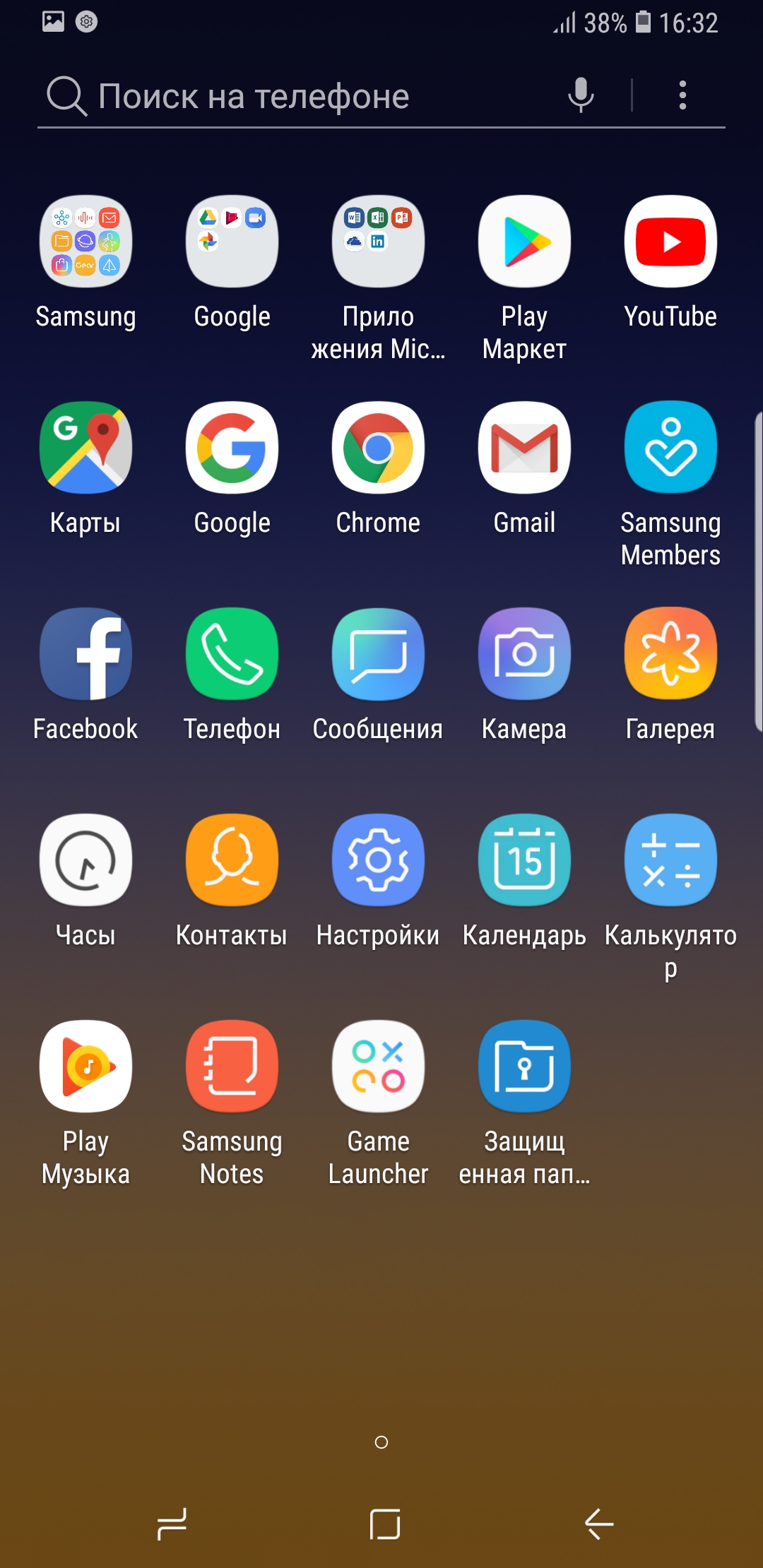Launch Samsung Members

tap(670, 448)
